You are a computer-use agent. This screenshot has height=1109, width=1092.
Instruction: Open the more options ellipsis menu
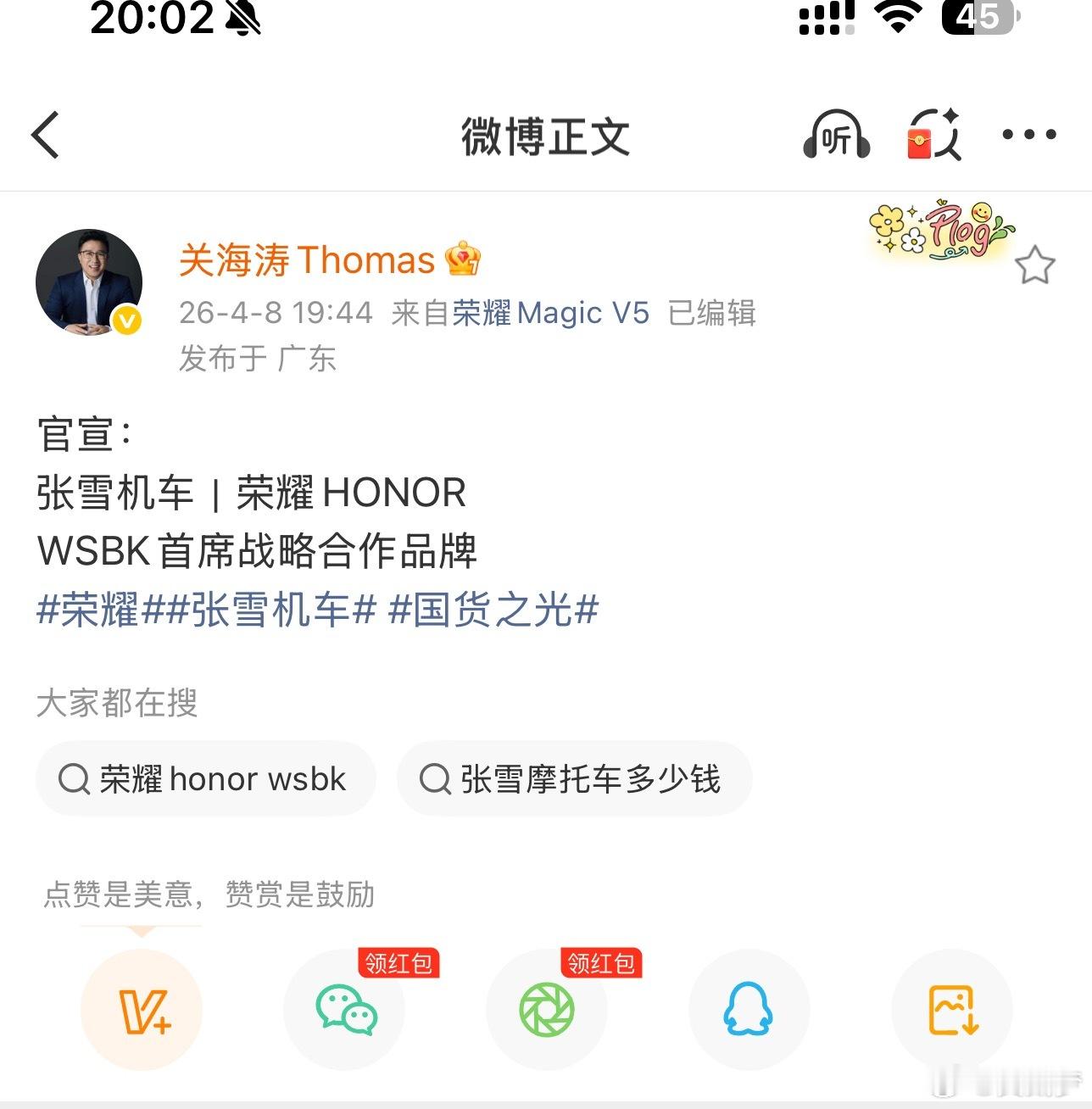click(x=1028, y=136)
